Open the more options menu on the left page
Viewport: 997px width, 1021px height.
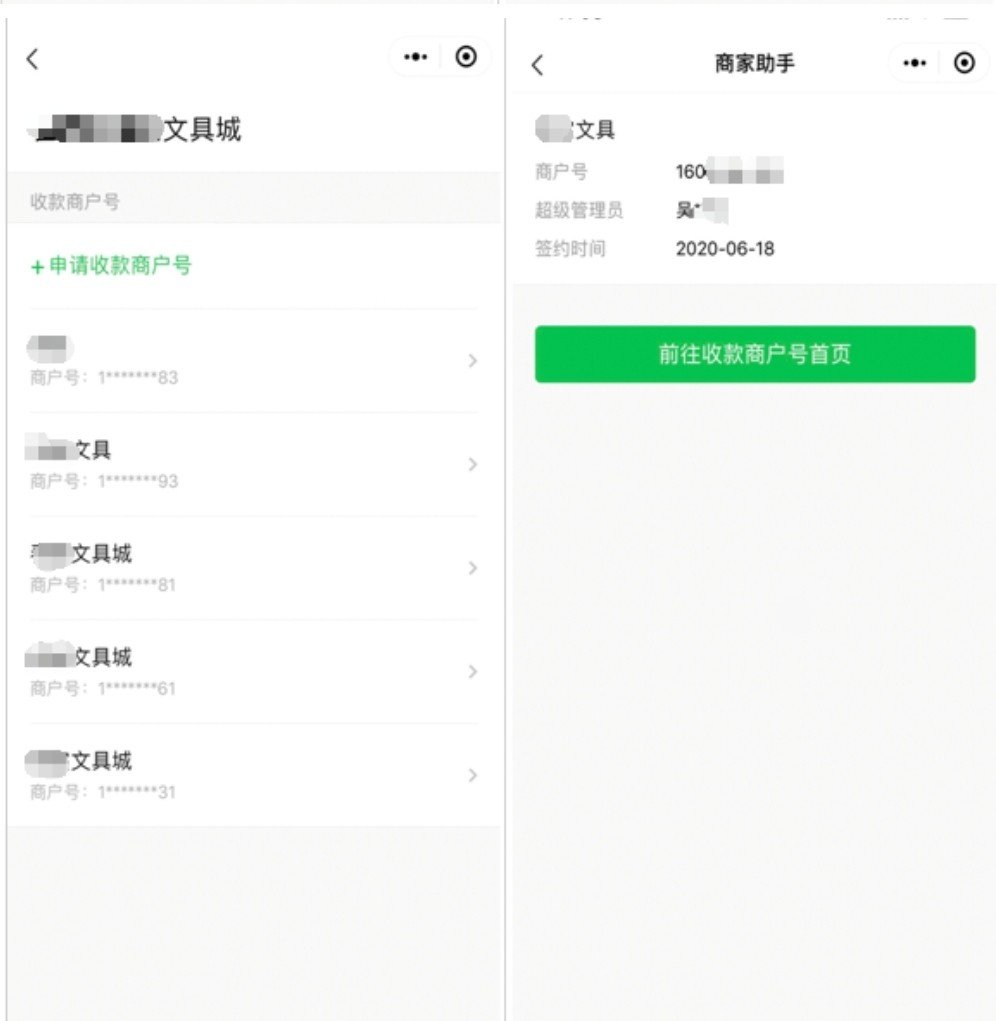pyautogui.click(x=414, y=57)
